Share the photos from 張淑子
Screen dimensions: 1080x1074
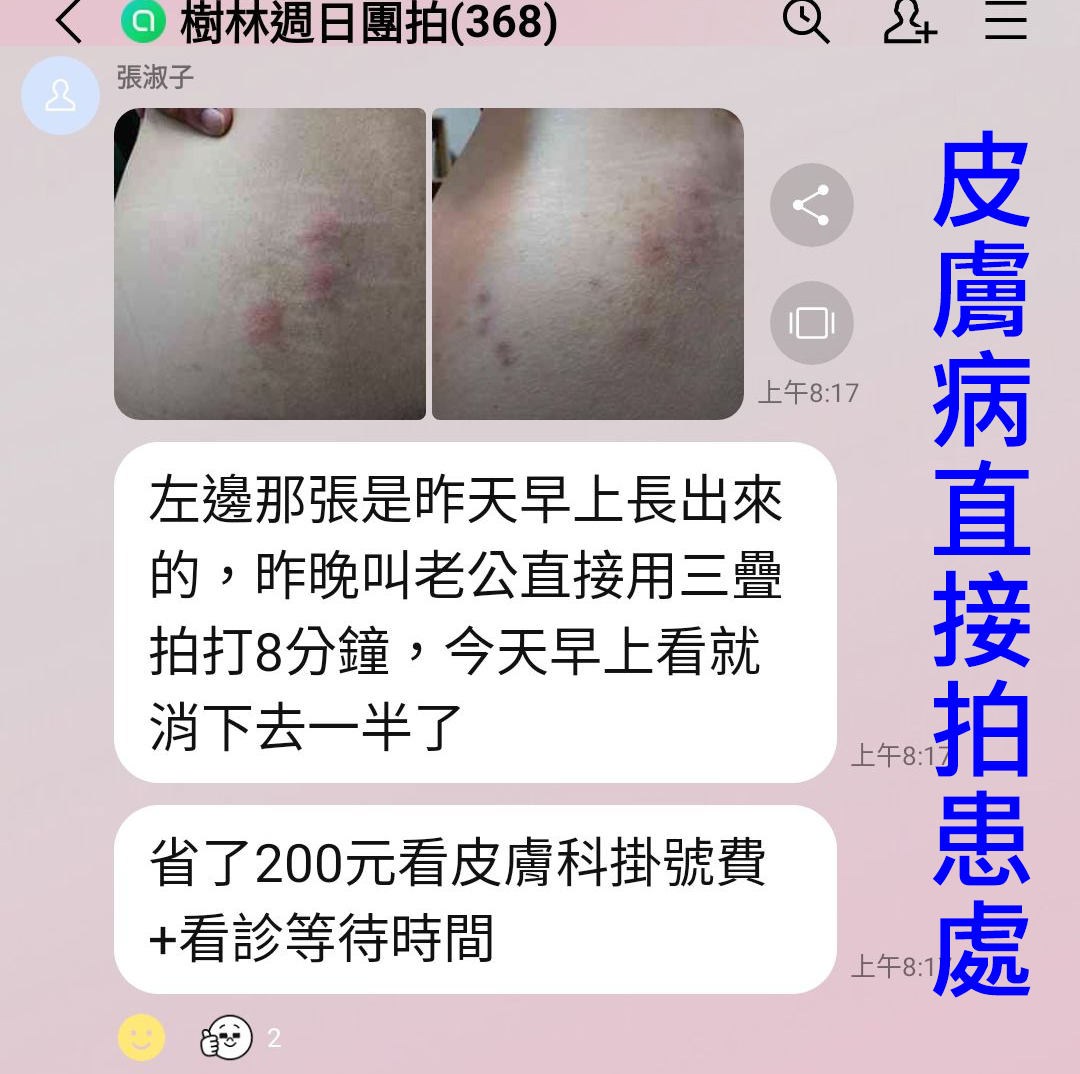pos(811,205)
